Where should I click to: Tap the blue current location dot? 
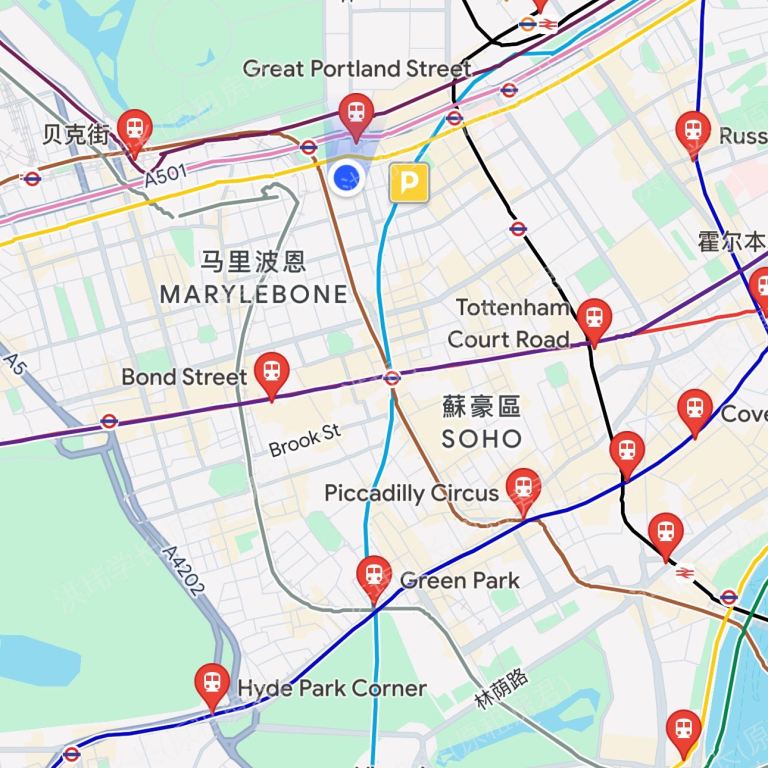(346, 177)
